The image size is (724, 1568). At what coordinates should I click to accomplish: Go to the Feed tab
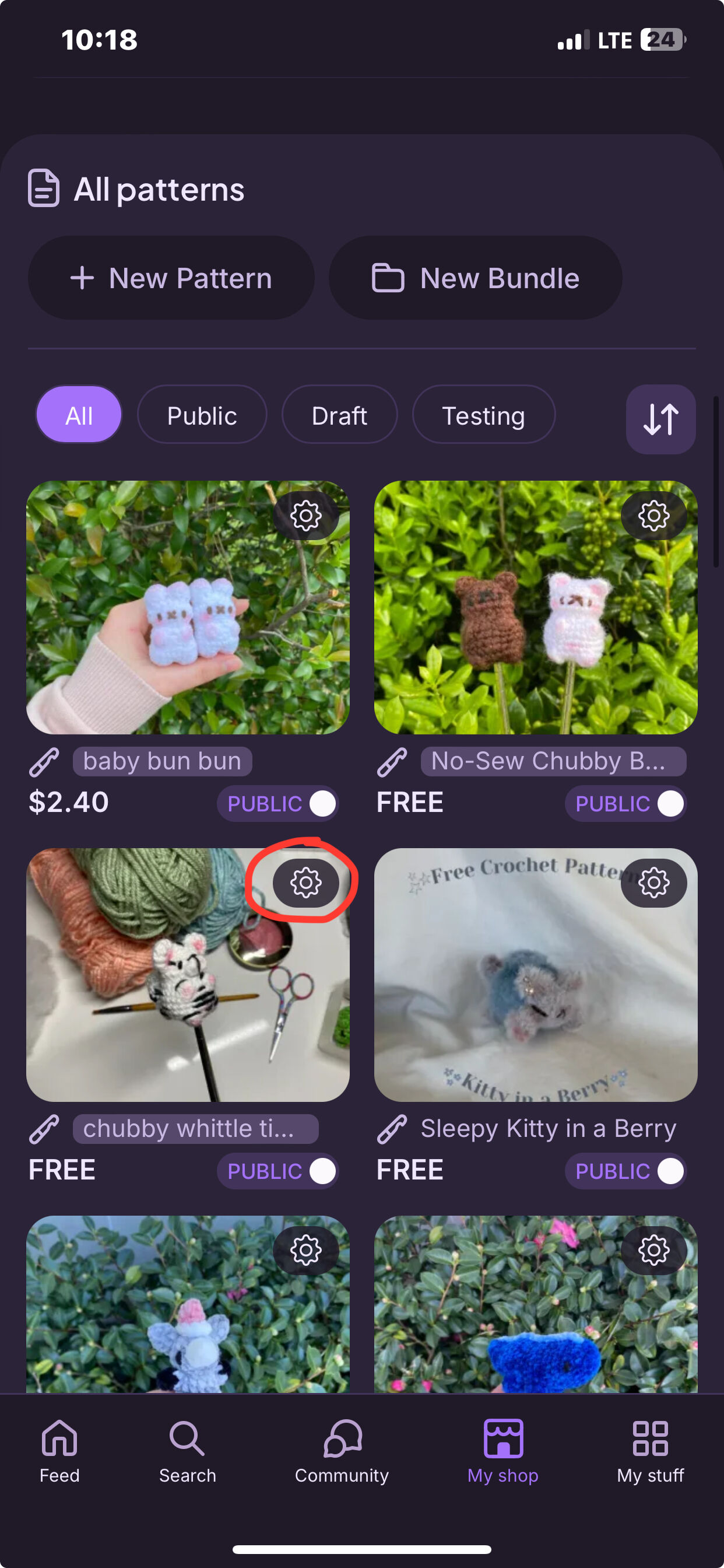[x=59, y=1452]
